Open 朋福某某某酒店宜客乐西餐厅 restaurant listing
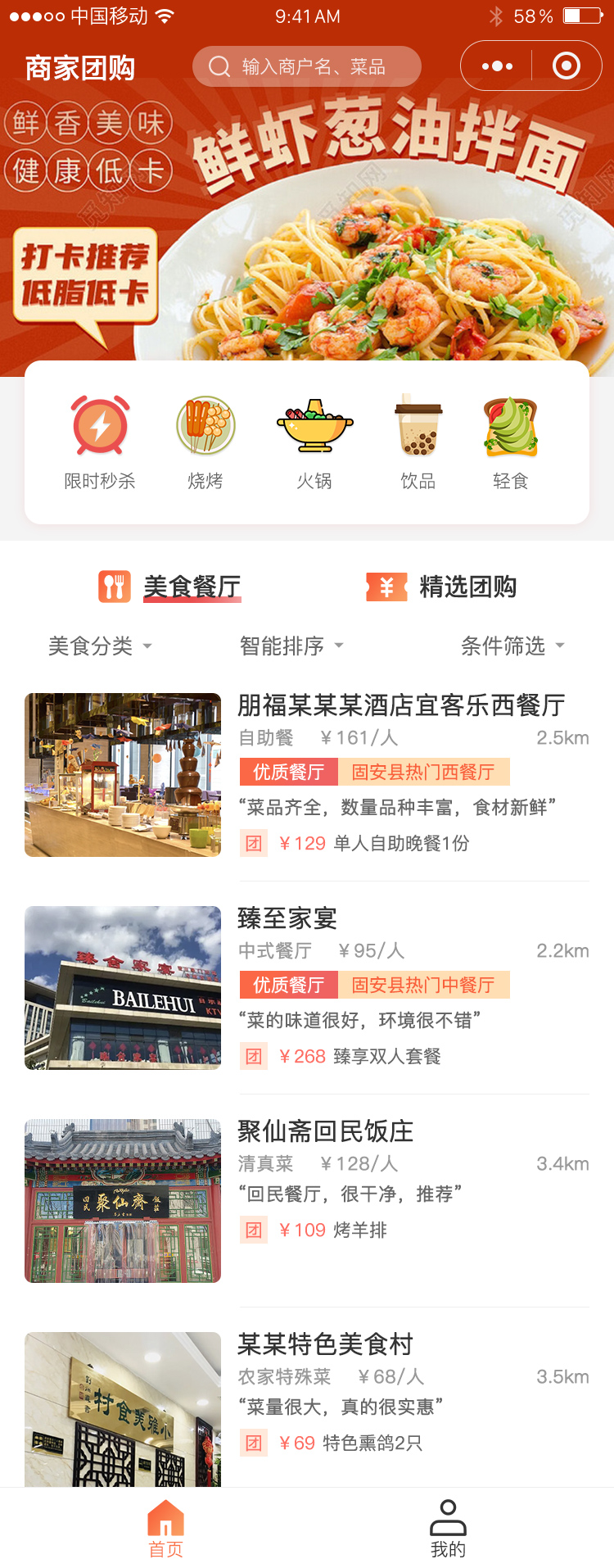 point(400,705)
